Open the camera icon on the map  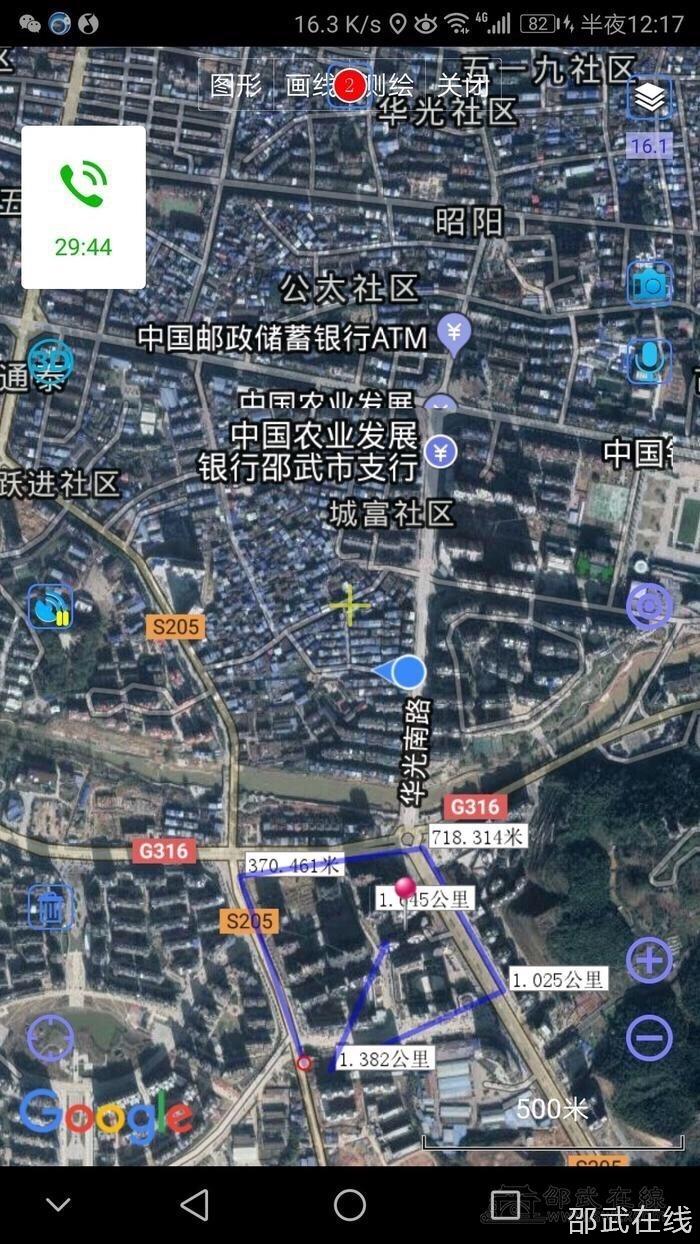(650, 284)
